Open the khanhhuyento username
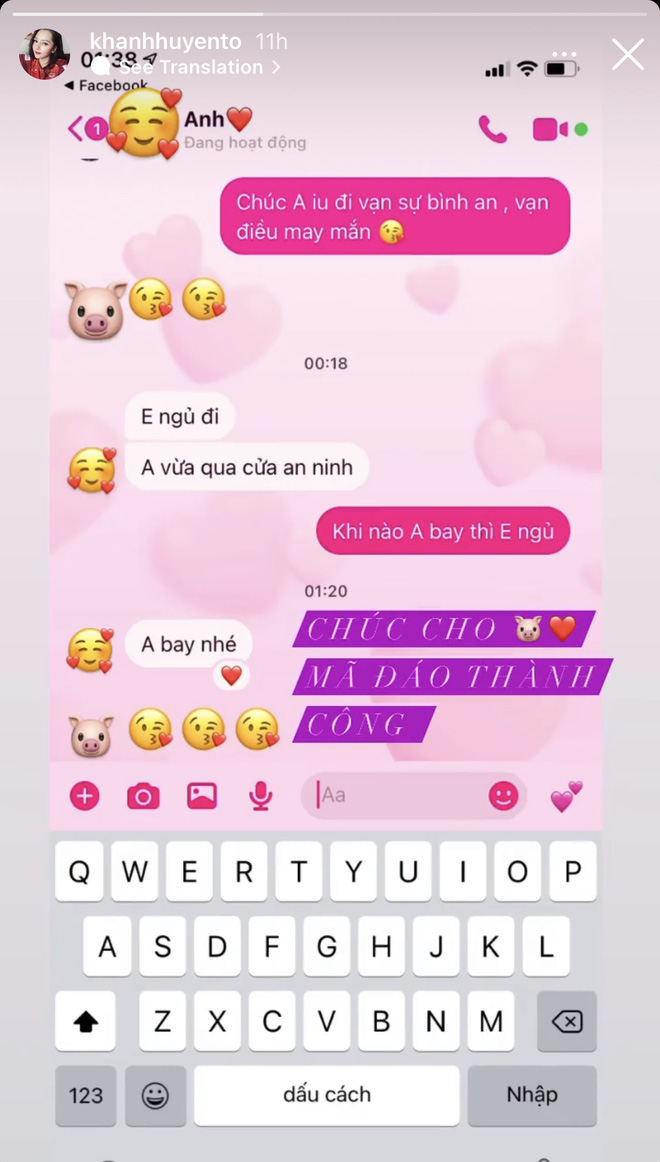660x1162 pixels. pyautogui.click(x=165, y=41)
